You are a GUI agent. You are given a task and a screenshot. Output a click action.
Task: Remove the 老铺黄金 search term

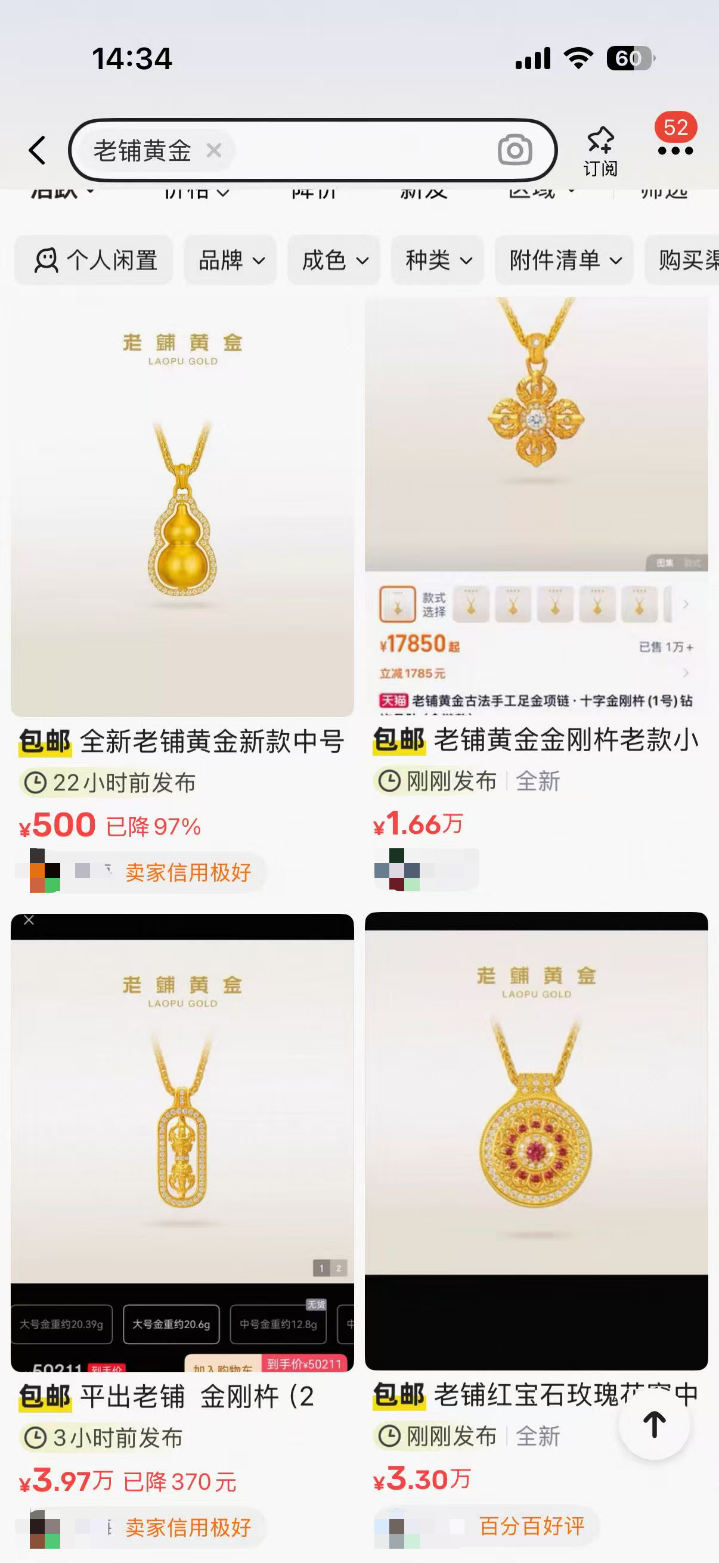(x=213, y=151)
